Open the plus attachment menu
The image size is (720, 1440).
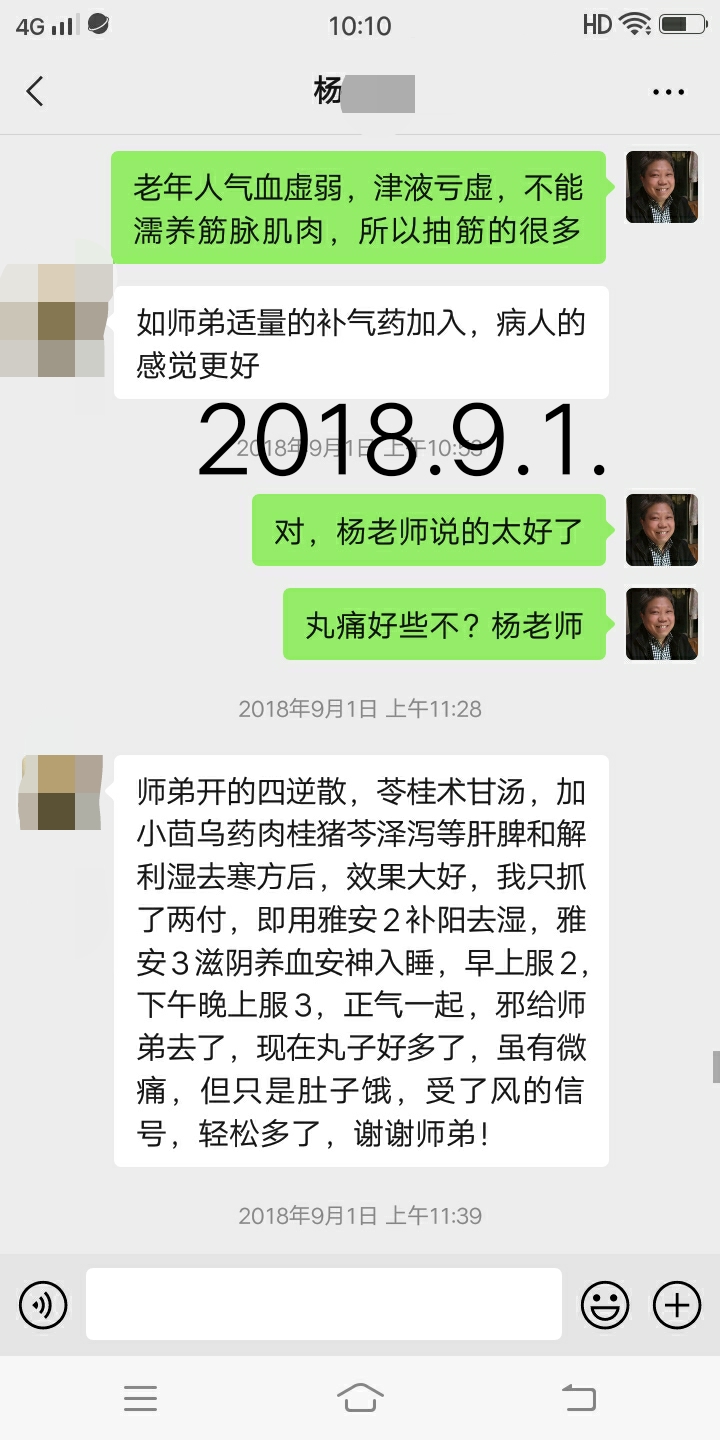coord(677,1304)
